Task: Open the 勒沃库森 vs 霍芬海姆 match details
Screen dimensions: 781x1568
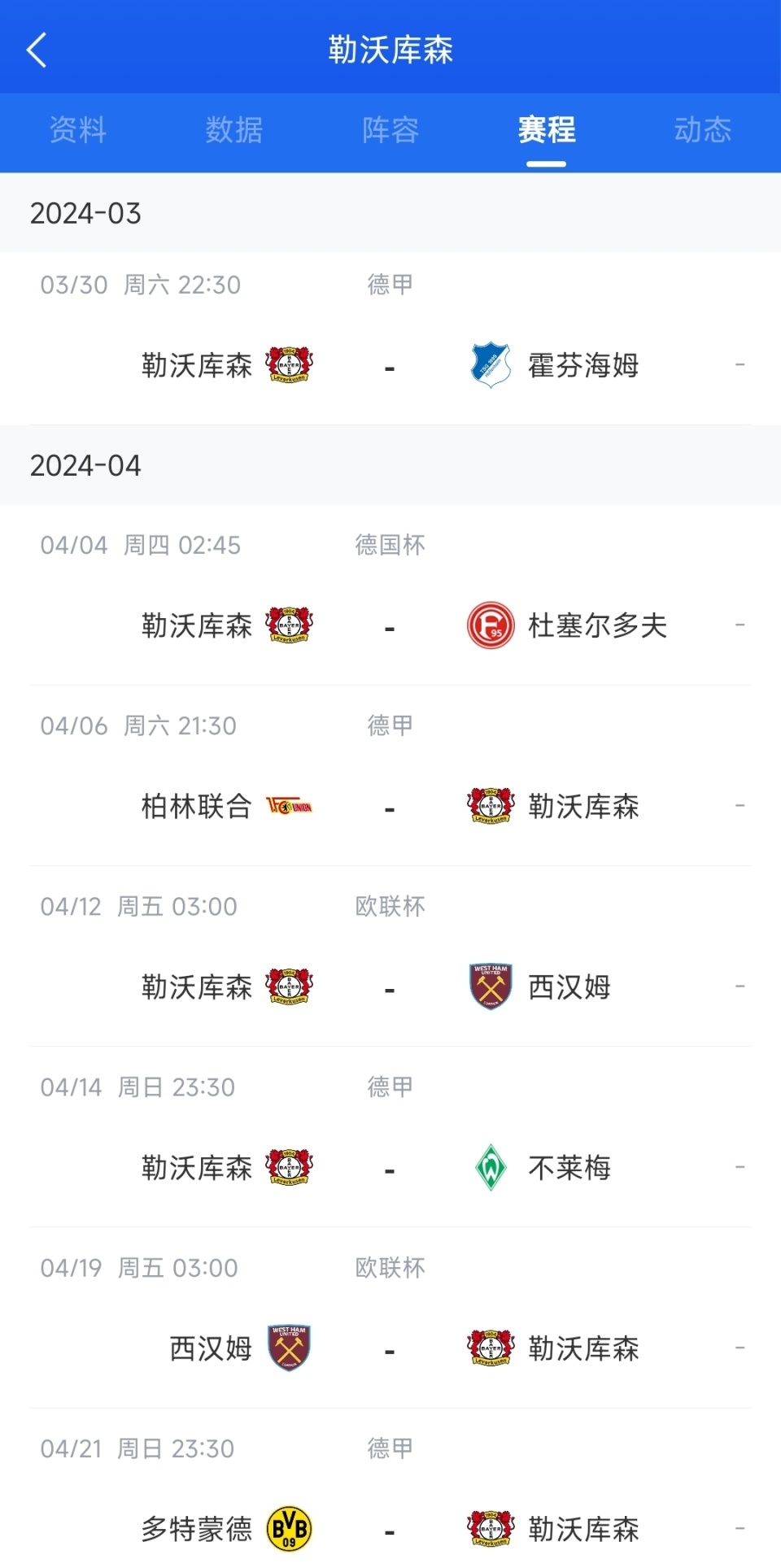Action: 390,342
